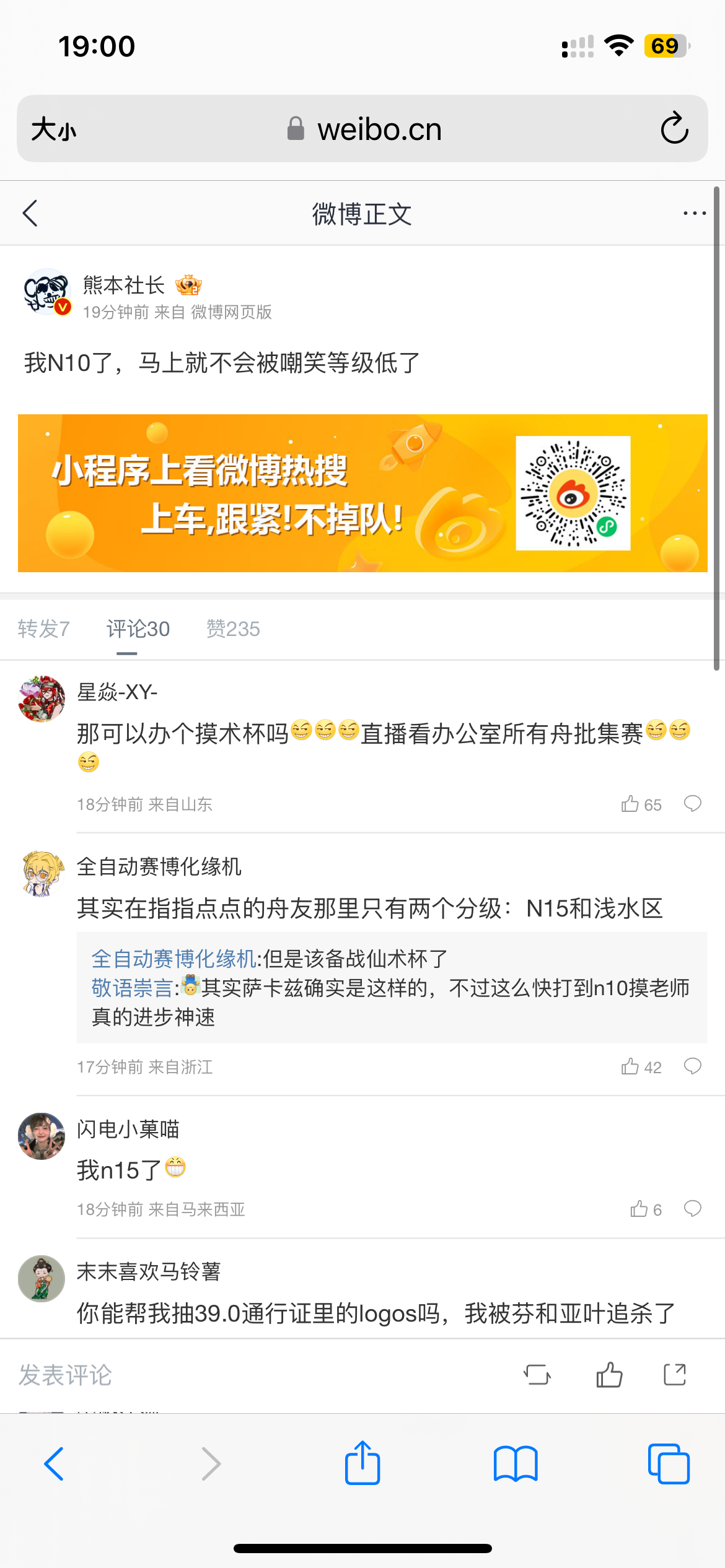Switch to the 赞235 tab

click(x=233, y=629)
